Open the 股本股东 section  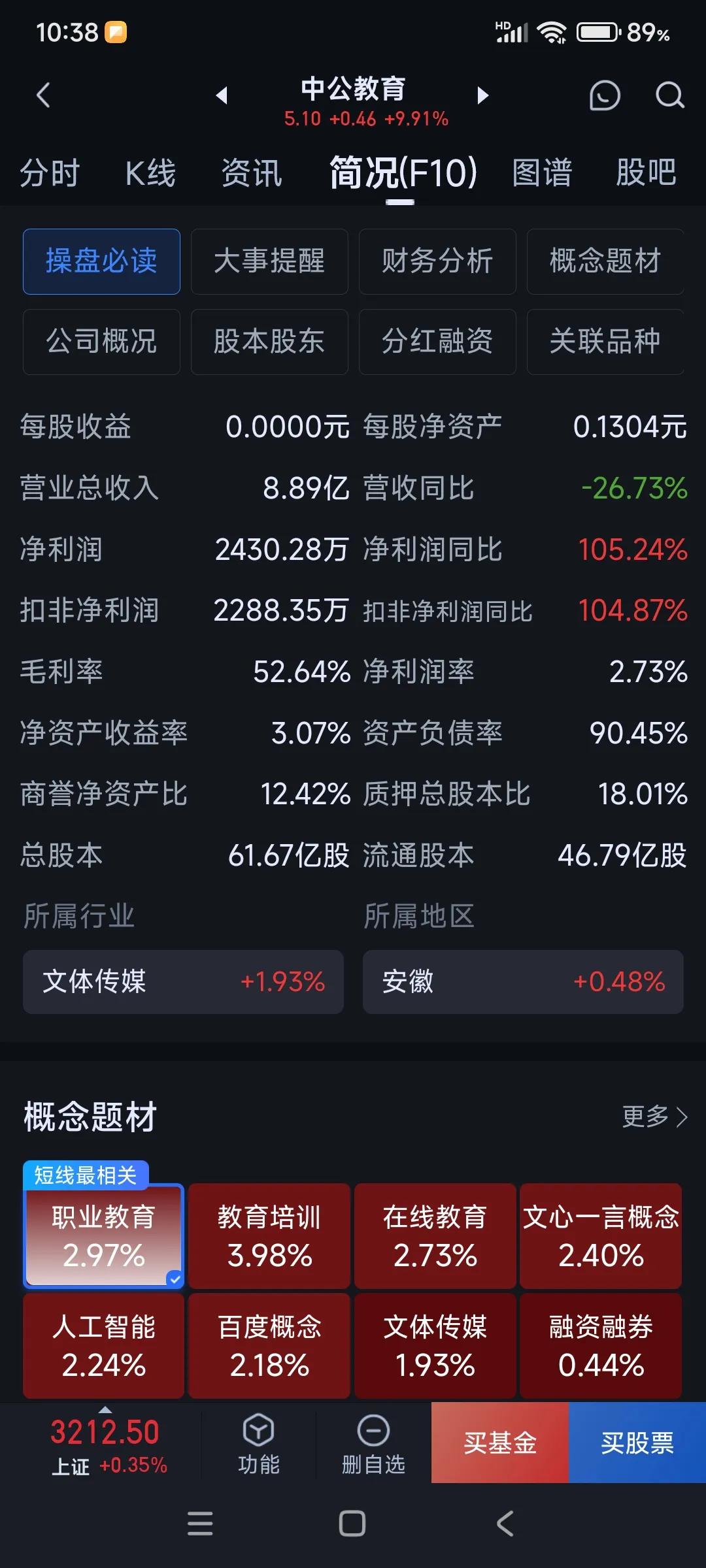tap(269, 342)
